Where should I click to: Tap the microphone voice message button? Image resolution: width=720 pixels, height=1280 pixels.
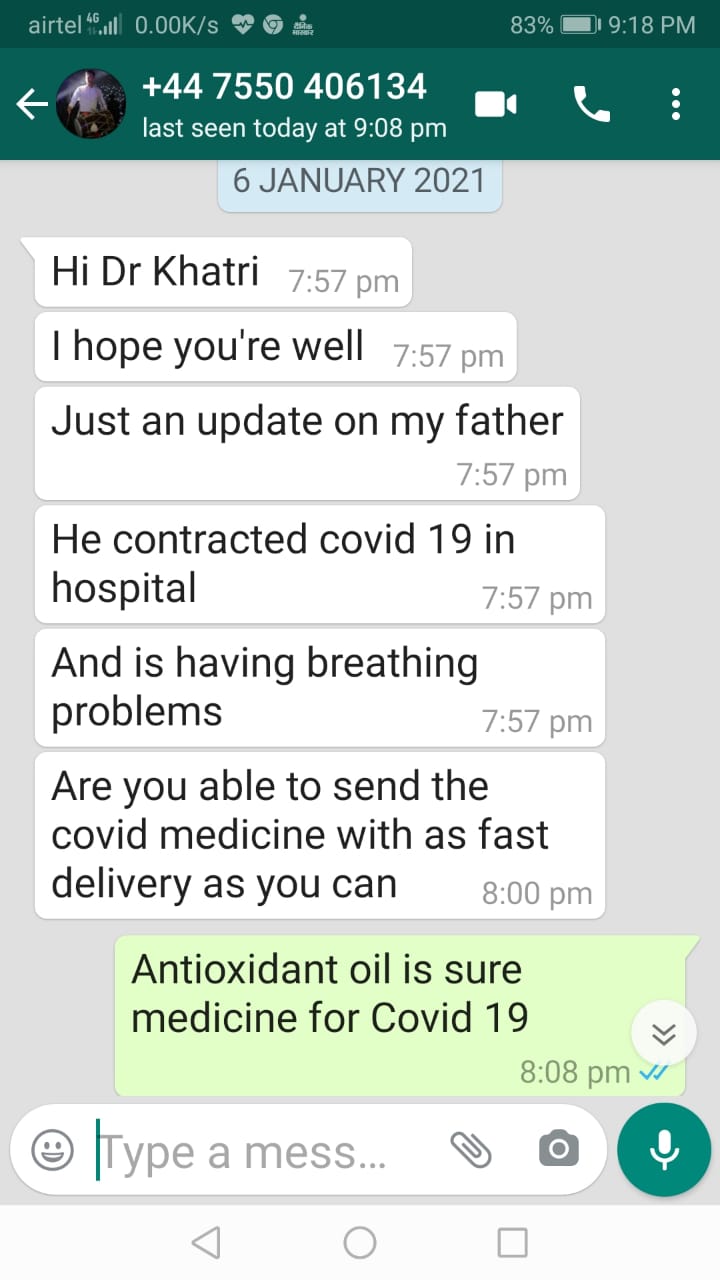[x=664, y=1150]
